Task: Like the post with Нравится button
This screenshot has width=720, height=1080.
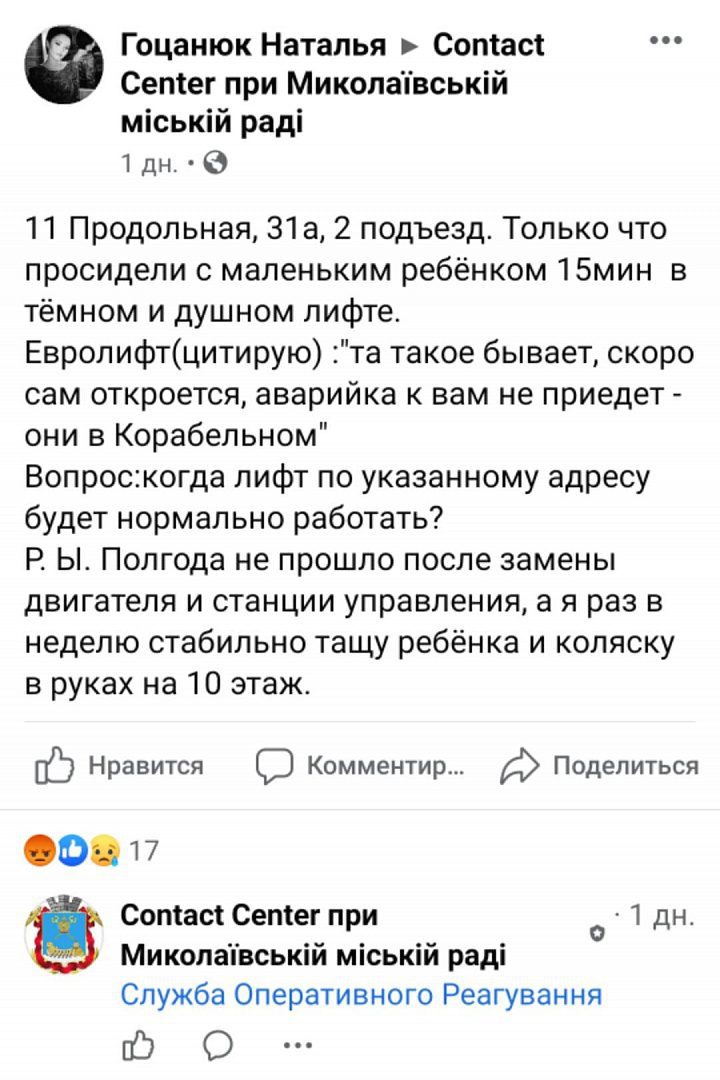Action: pyautogui.click(x=120, y=767)
